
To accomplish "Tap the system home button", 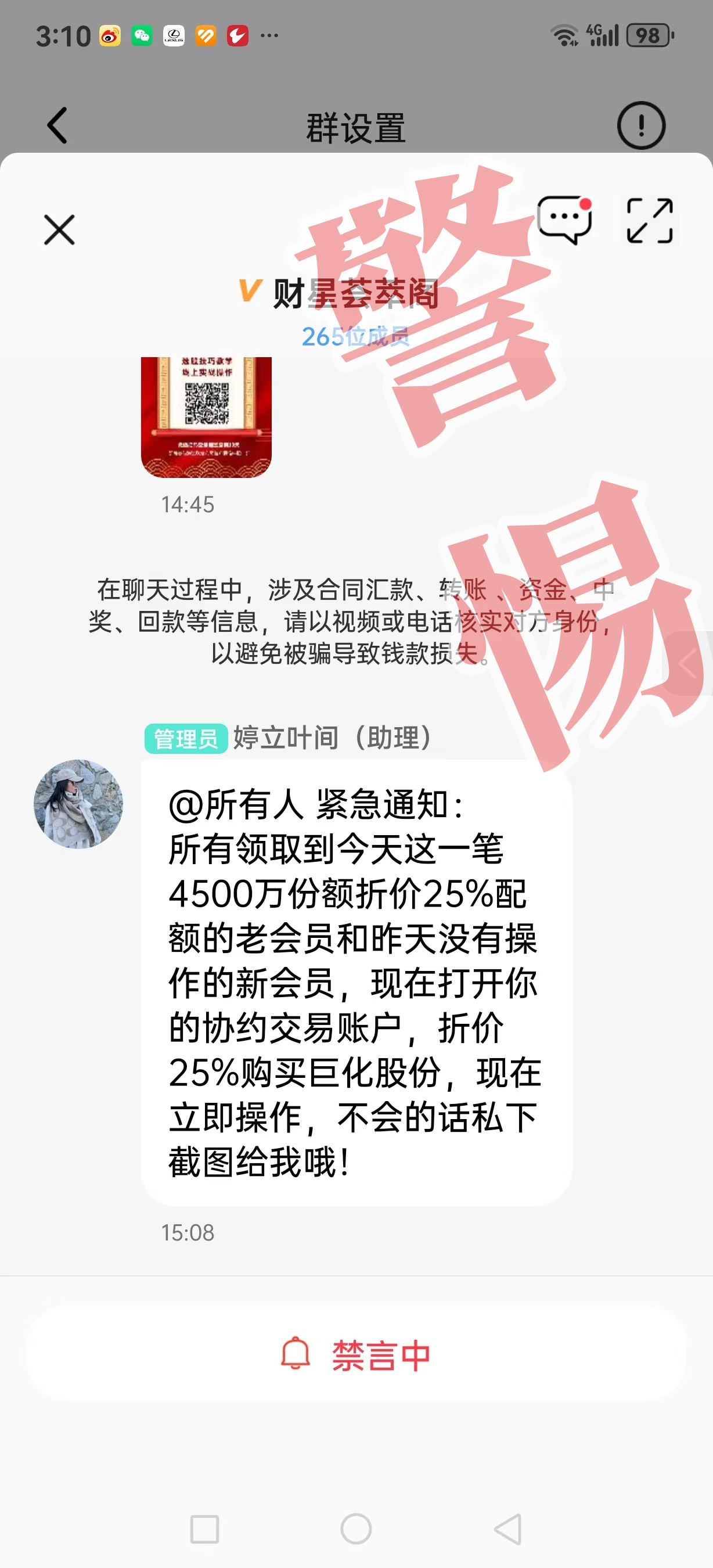I will pyautogui.click(x=356, y=1529).
